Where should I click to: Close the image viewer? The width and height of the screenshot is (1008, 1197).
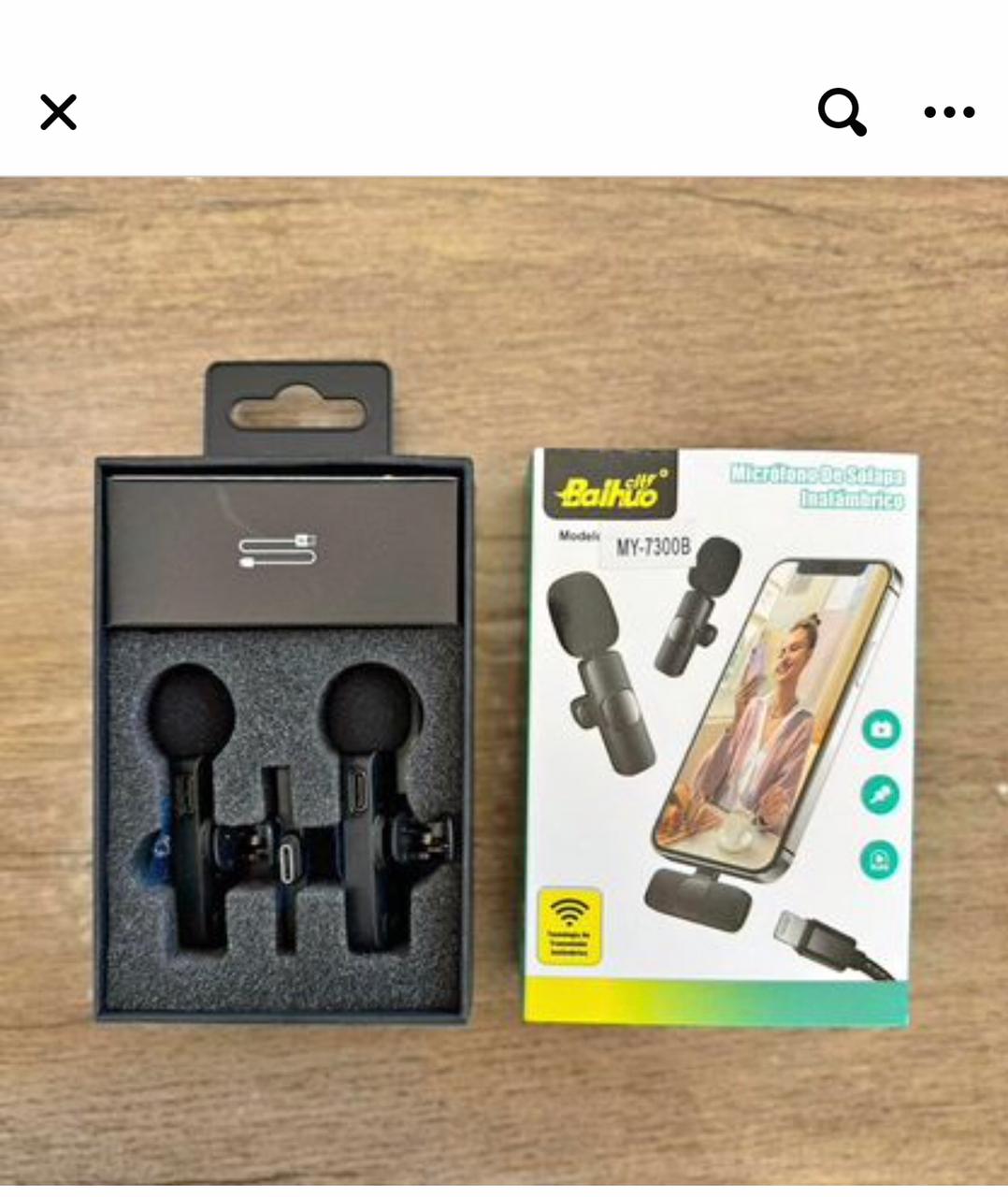click(x=58, y=112)
